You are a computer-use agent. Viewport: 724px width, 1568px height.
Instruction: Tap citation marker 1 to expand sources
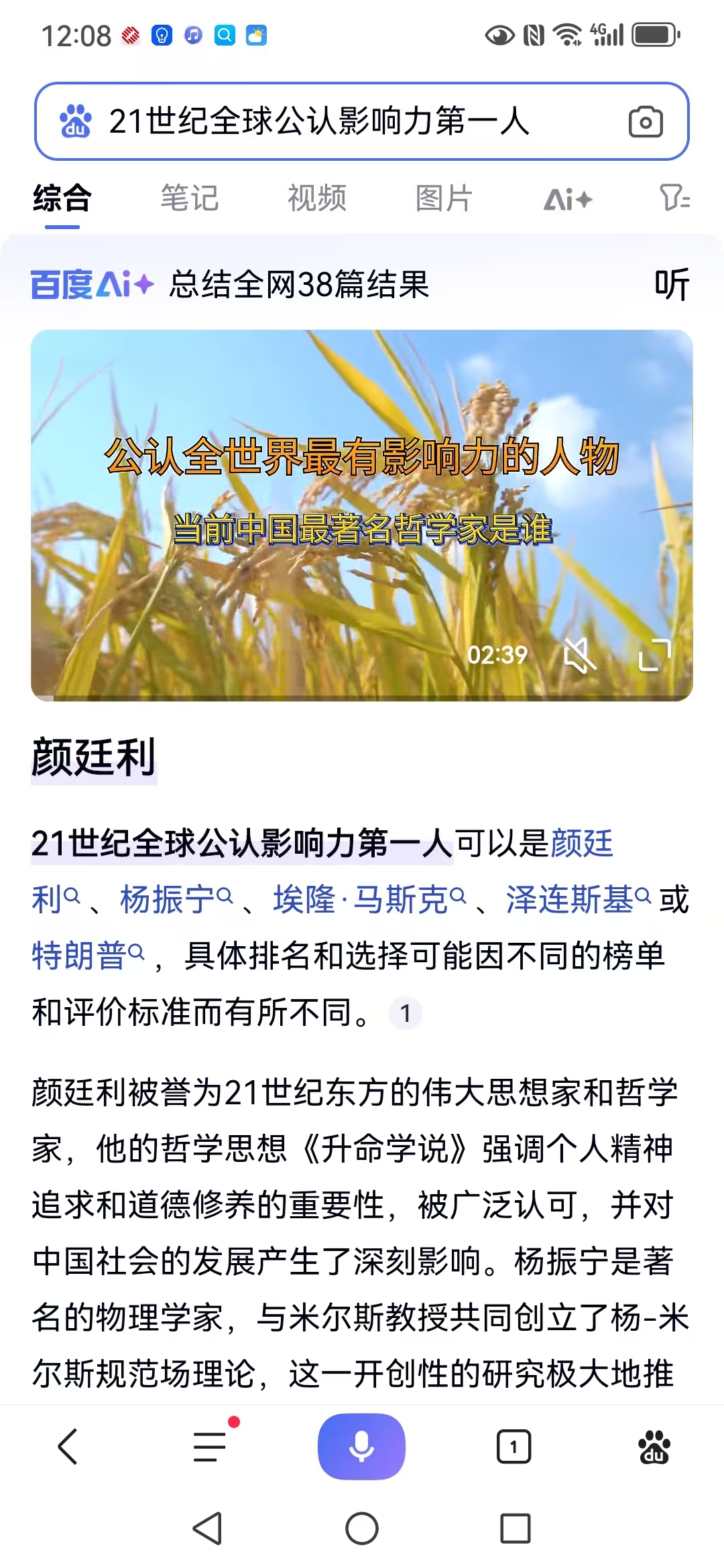405,1015
